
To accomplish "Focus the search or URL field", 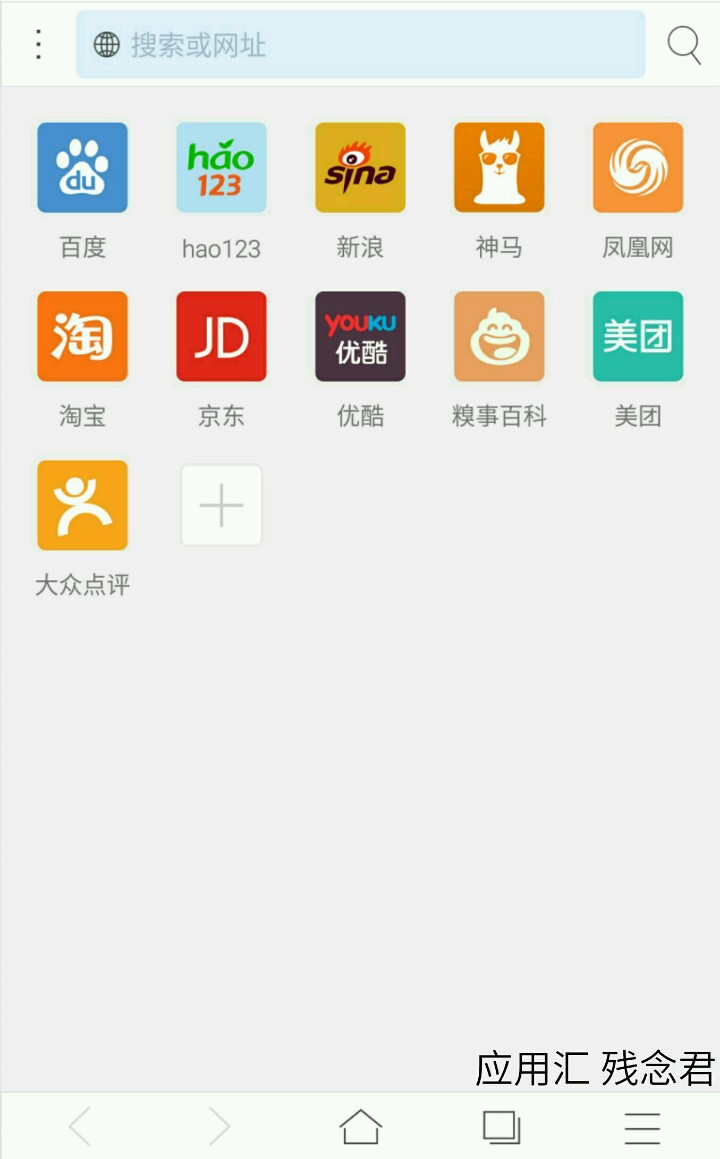I will 360,45.
